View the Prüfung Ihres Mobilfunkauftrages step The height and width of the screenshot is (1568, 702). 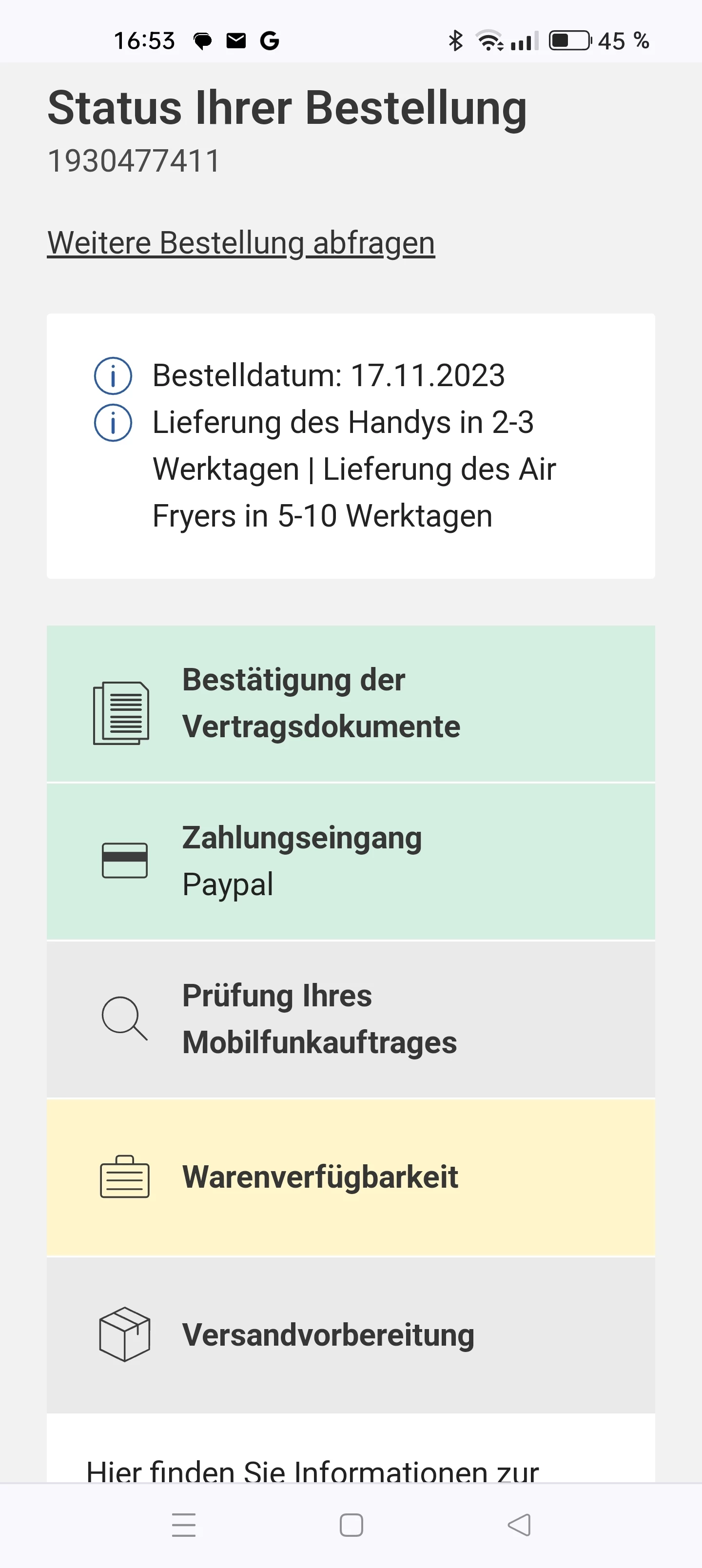tap(351, 1019)
